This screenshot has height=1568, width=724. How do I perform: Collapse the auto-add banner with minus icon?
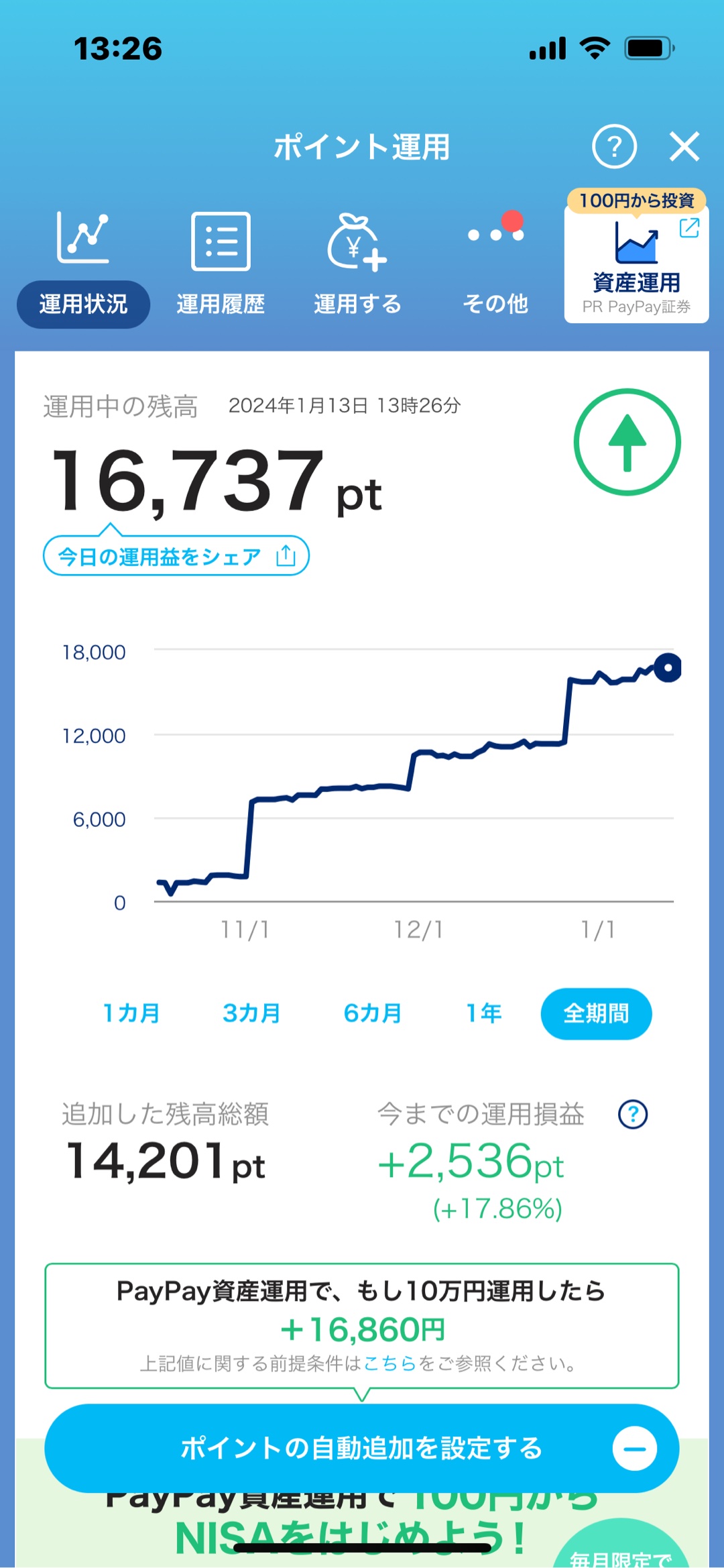[634, 1449]
